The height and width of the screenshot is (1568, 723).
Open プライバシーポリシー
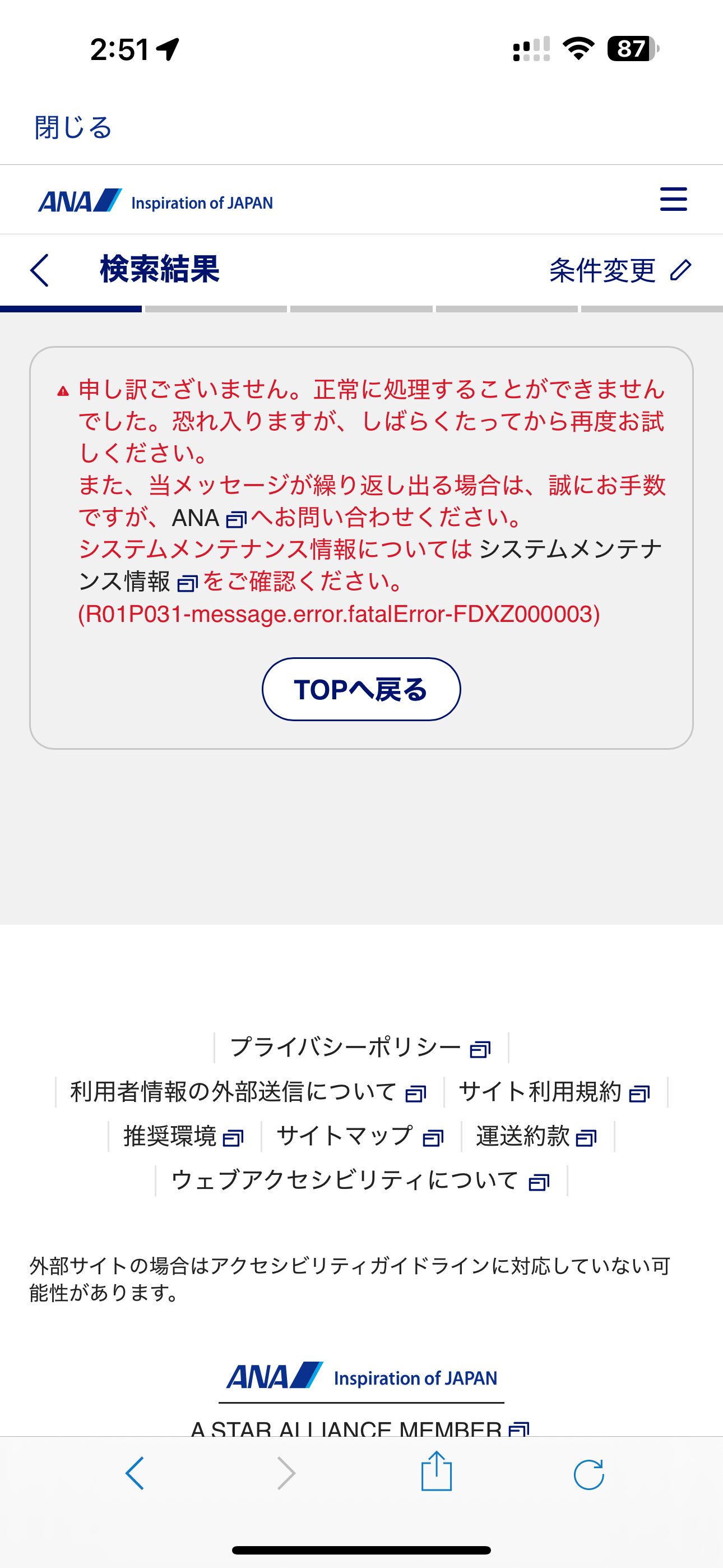point(360,1047)
